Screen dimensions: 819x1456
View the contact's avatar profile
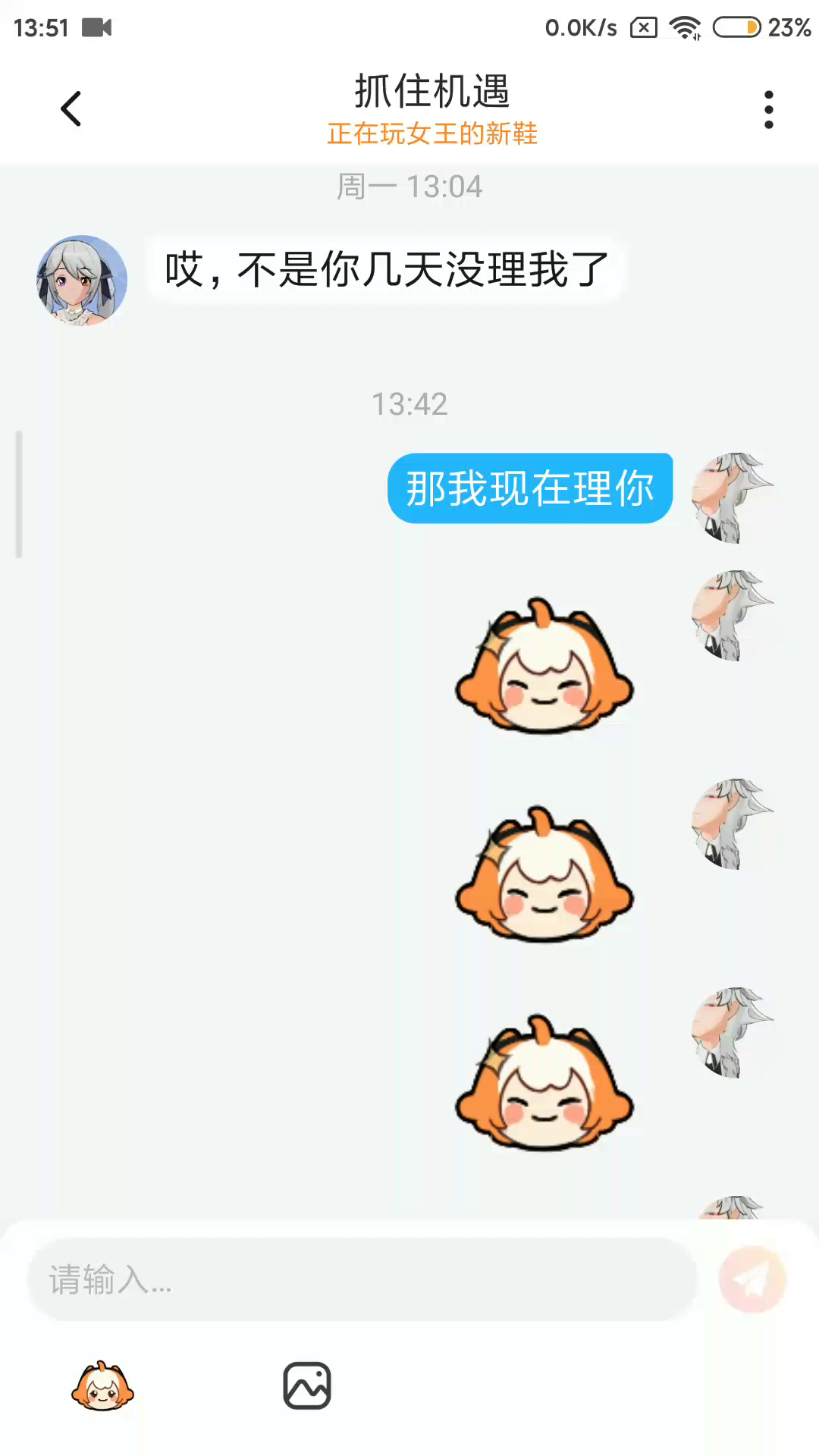click(82, 281)
